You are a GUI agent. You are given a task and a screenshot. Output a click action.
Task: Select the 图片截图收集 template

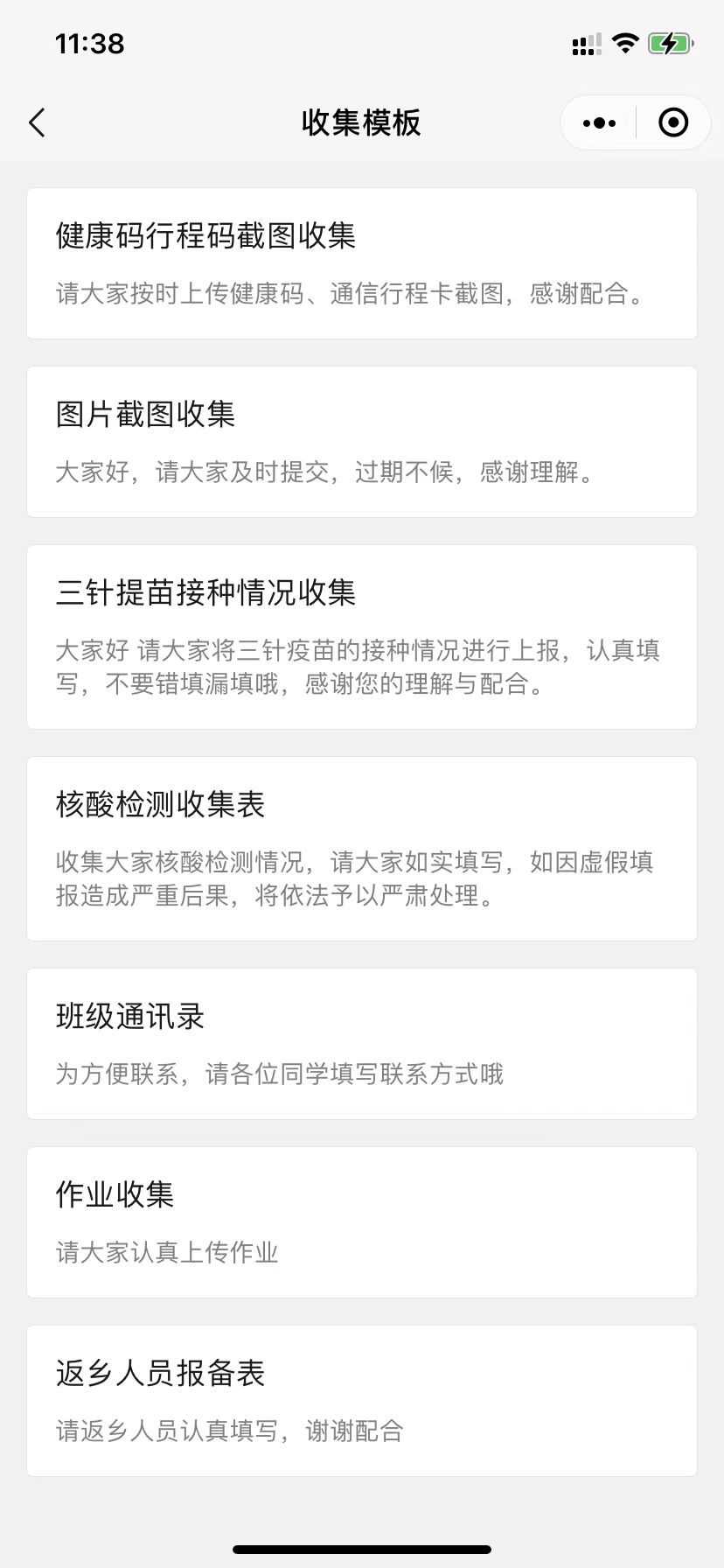[361, 442]
